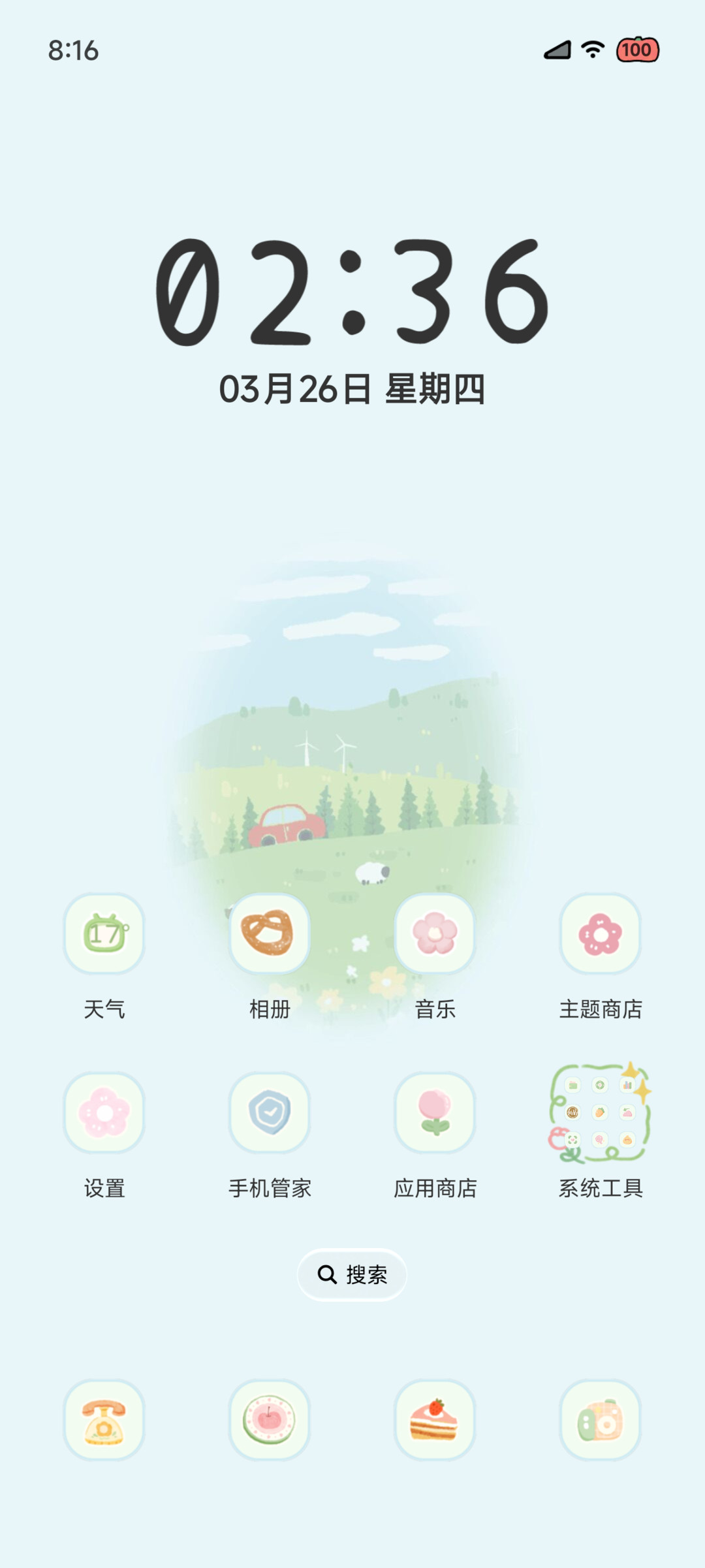
Task: Launch the camera from the dock
Action: 601,1420
